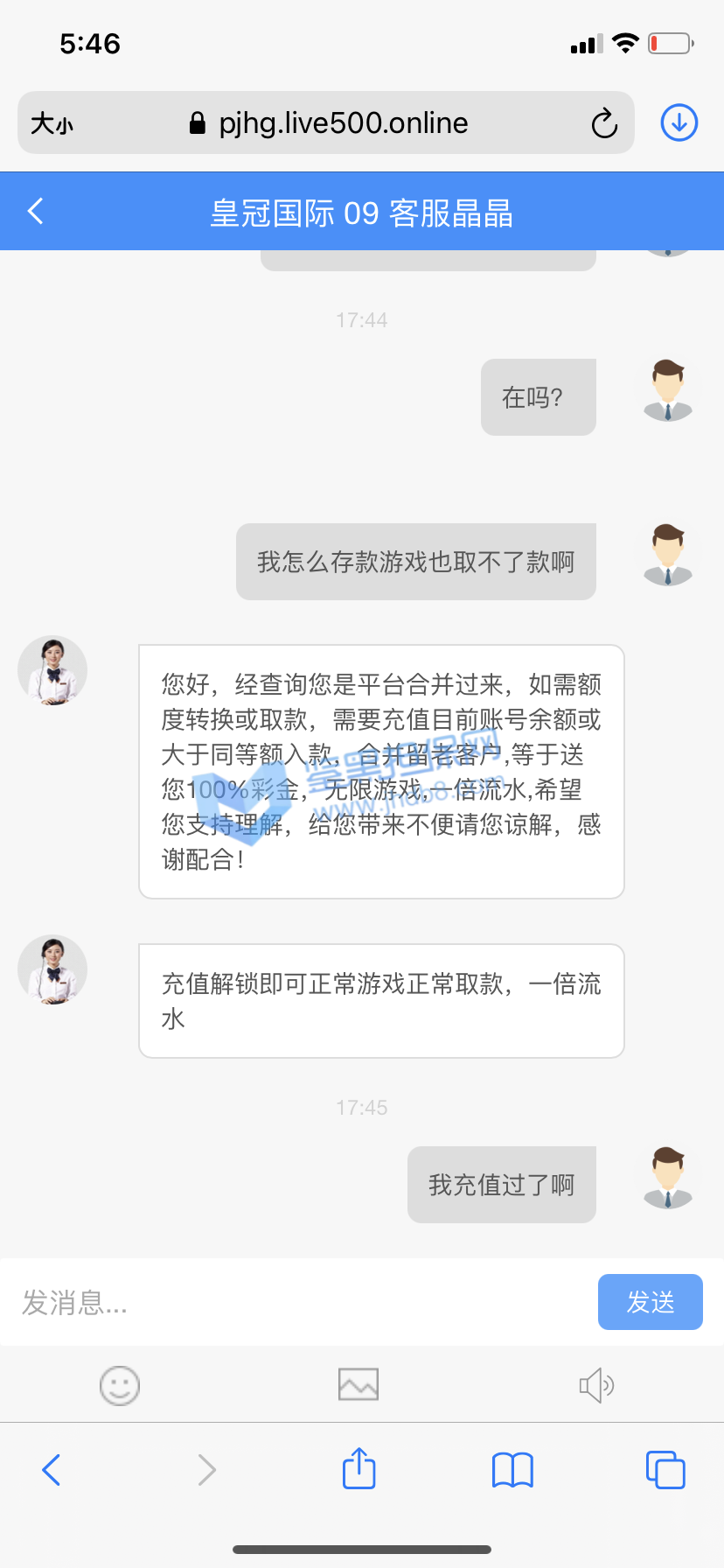Image resolution: width=724 pixels, height=1568 pixels.
Task: Reload the pjhg.live500.online page
Action: [x=604, y=123]
